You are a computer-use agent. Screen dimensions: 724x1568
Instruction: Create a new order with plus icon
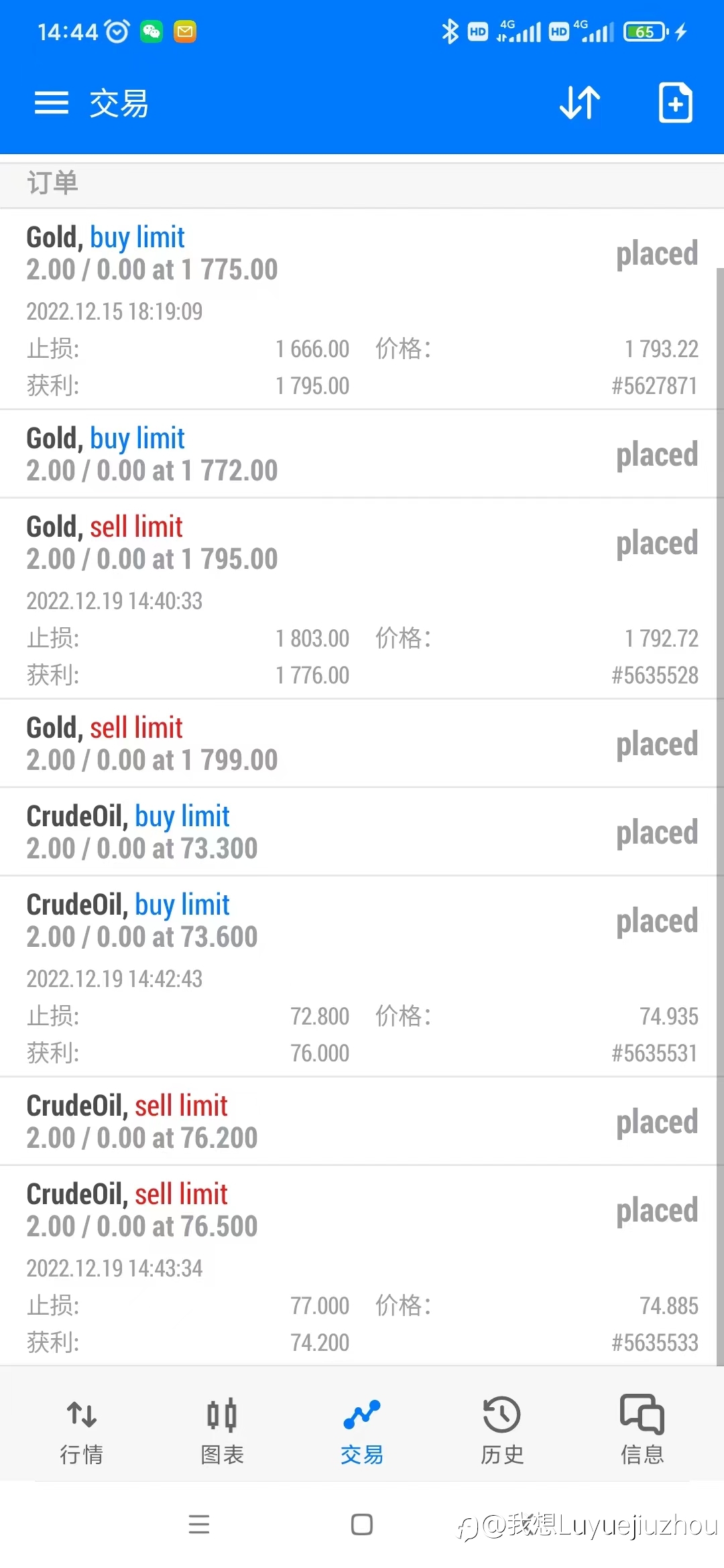click(x=675, y=103)
